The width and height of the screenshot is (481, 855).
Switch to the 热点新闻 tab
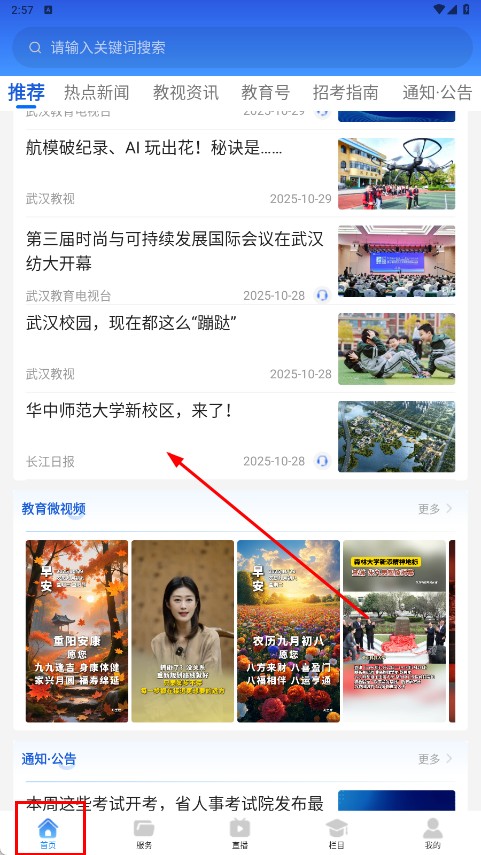(x=97, y=93)
